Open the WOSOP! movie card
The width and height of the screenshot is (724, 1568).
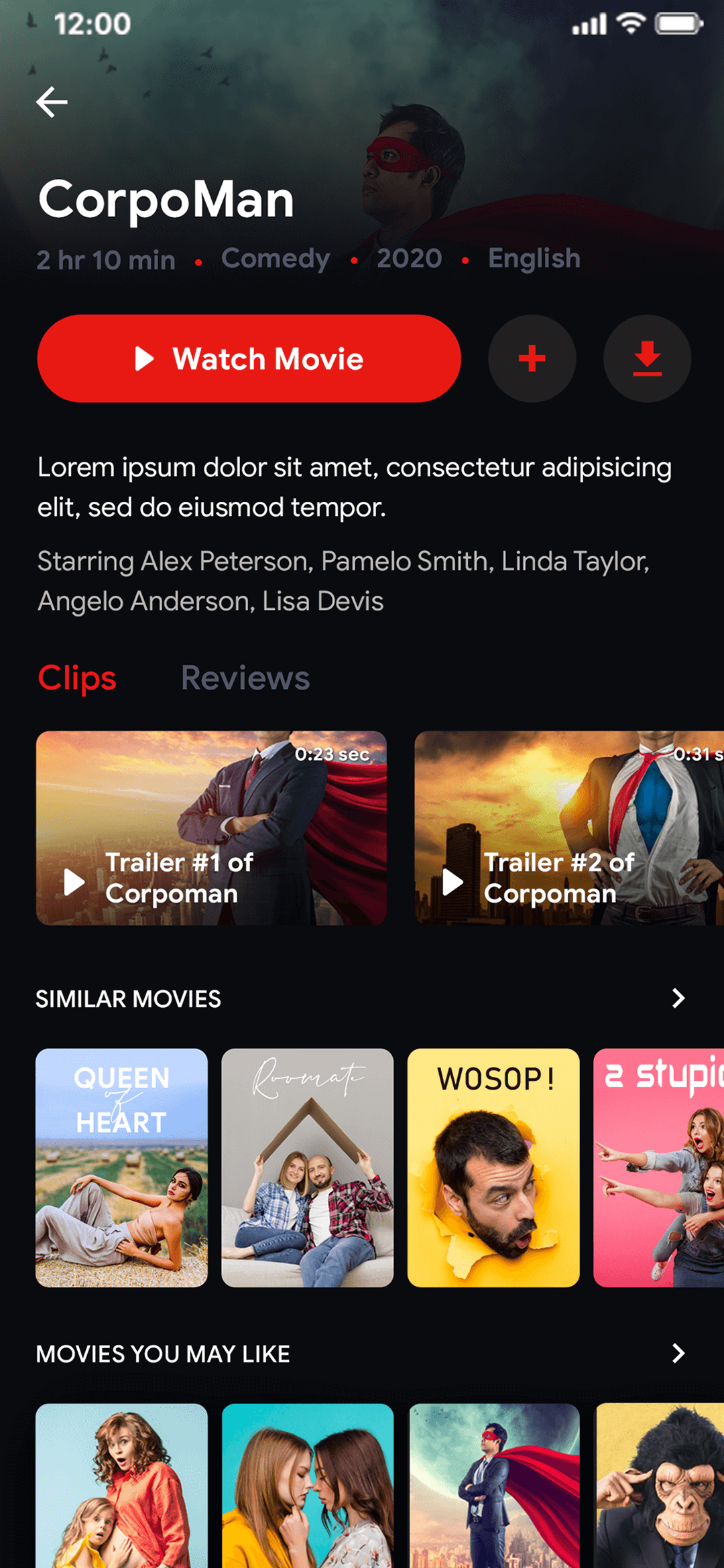coord(493,1167)
